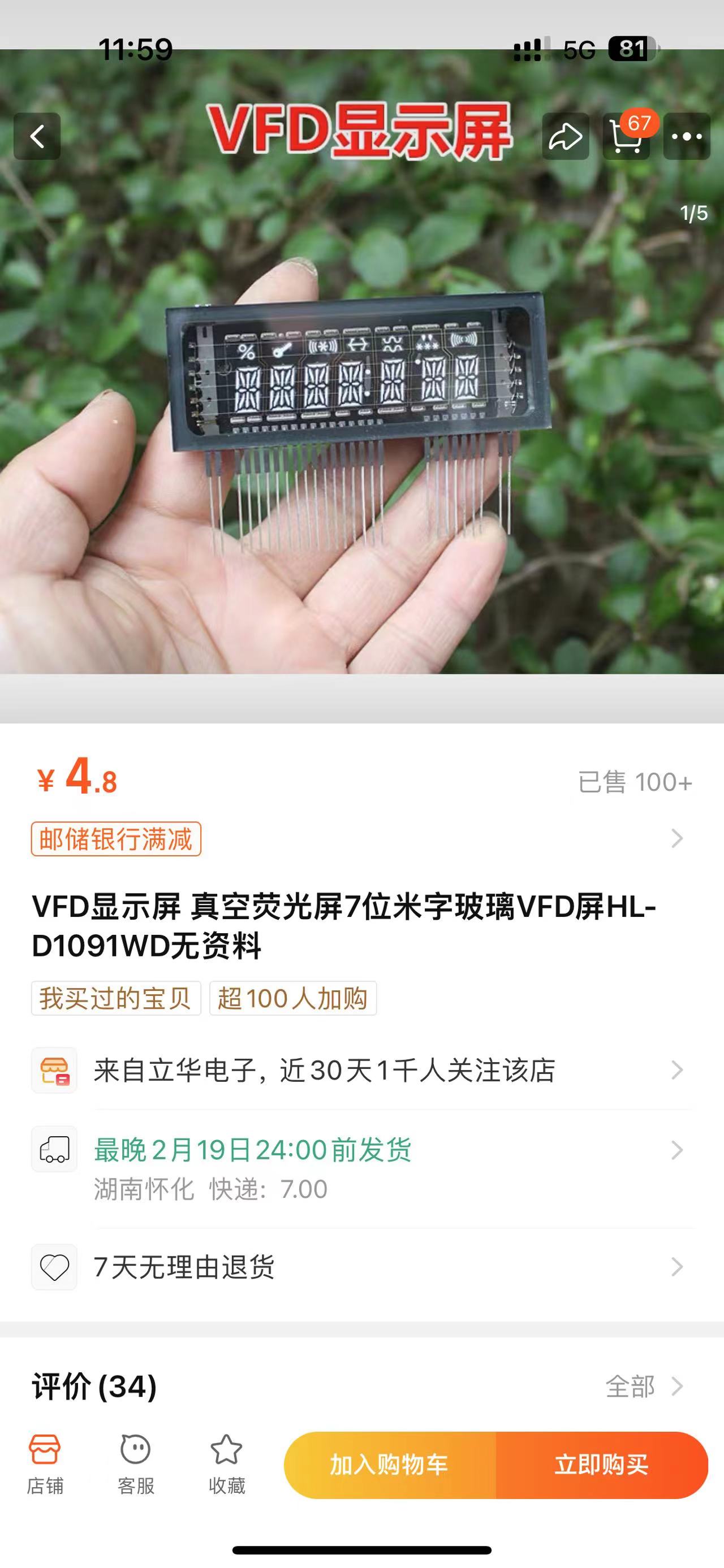
Task: Open the shopping cart with 67 items
Action: (626, 136)
